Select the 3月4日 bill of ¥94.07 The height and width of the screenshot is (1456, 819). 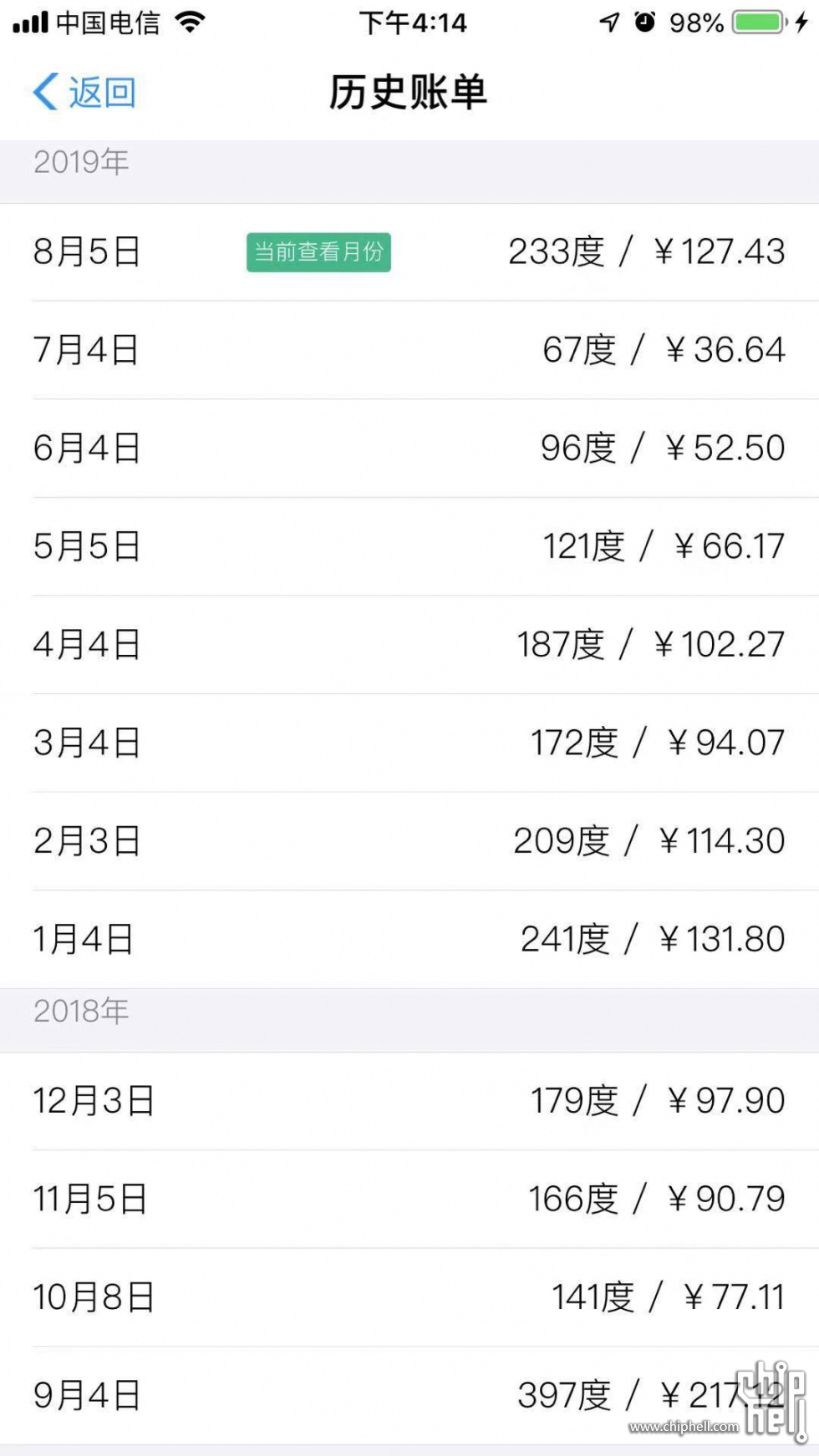[x=409, y=743]
